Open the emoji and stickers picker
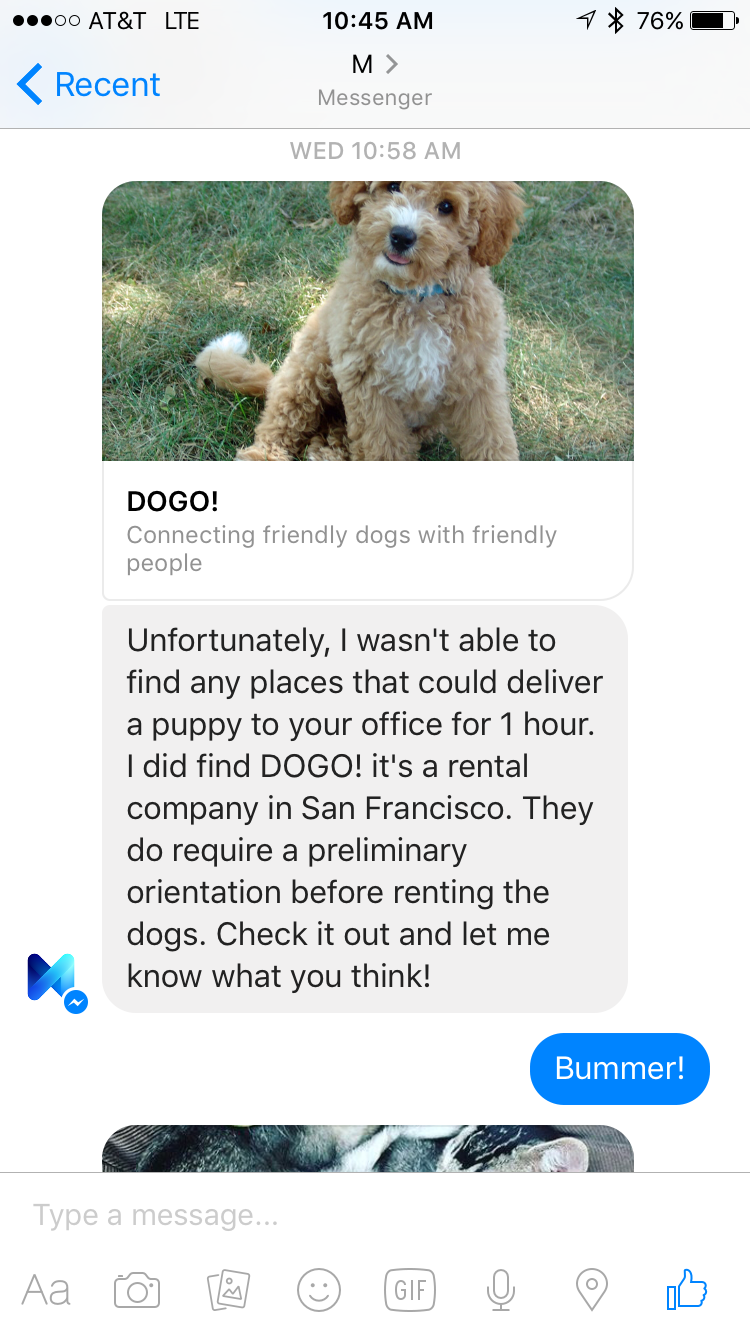 point(319,1290)
